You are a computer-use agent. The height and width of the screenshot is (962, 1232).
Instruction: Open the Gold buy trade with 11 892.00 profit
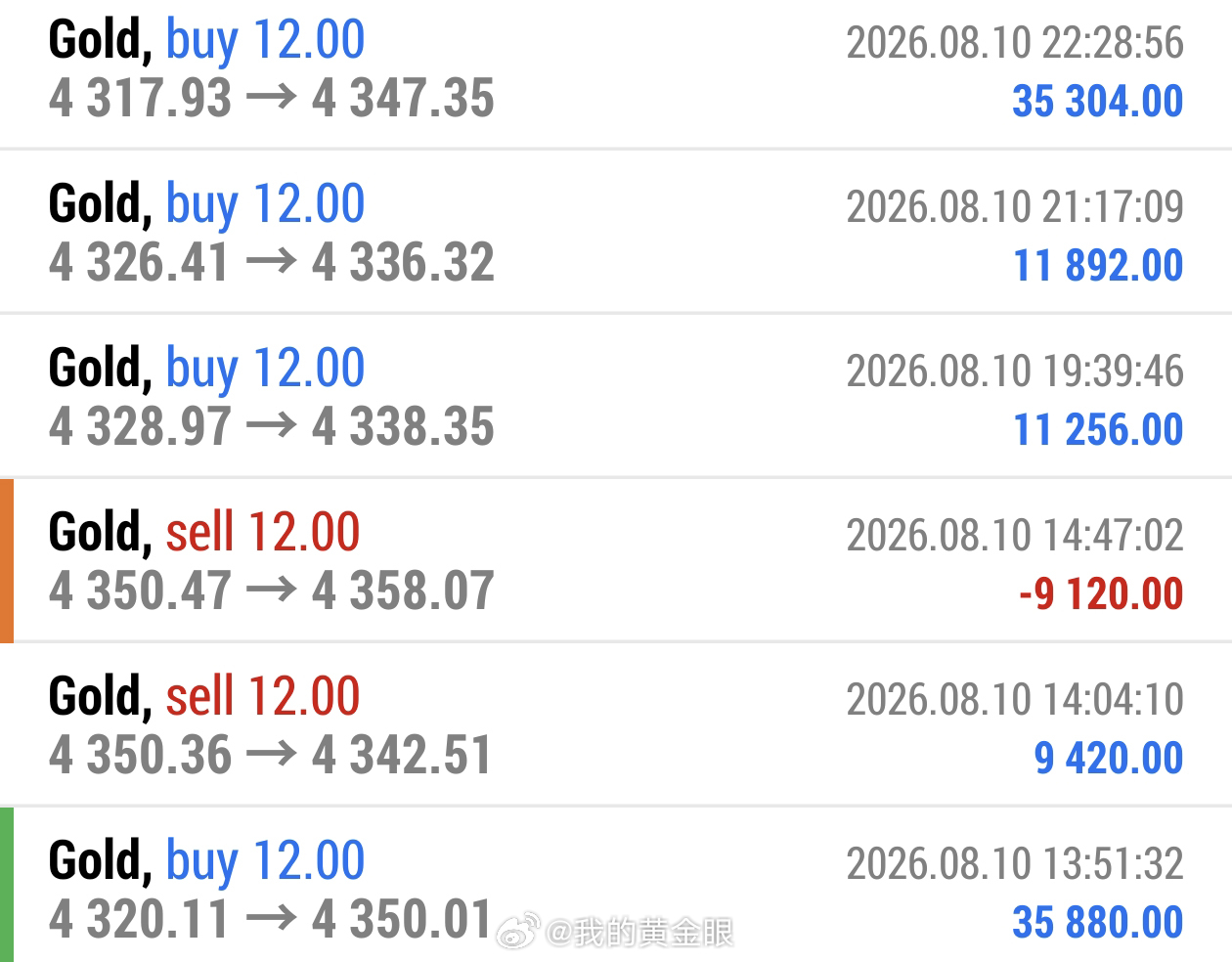click(616, 232)
